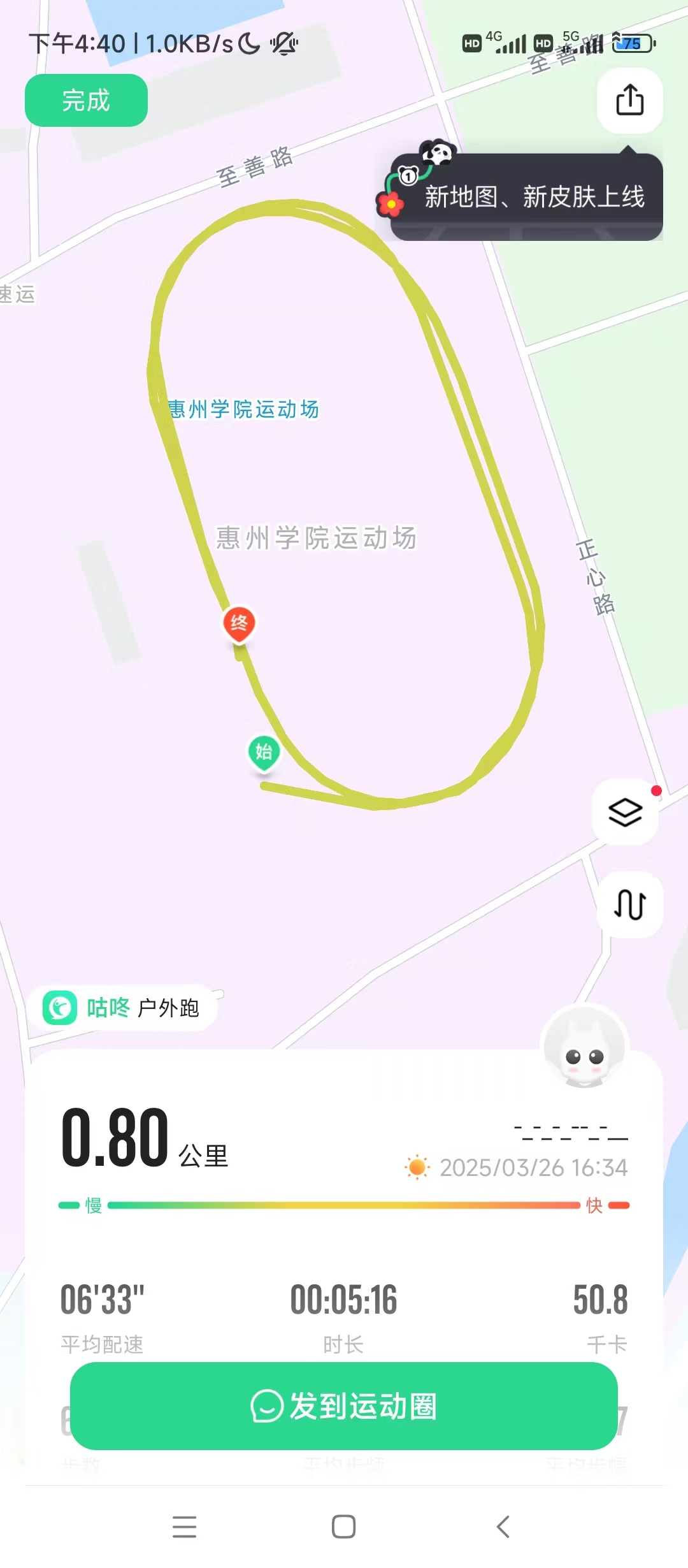
Task: Go to the system home screen
Action: pyautogui.click(x=344, y=1527)
